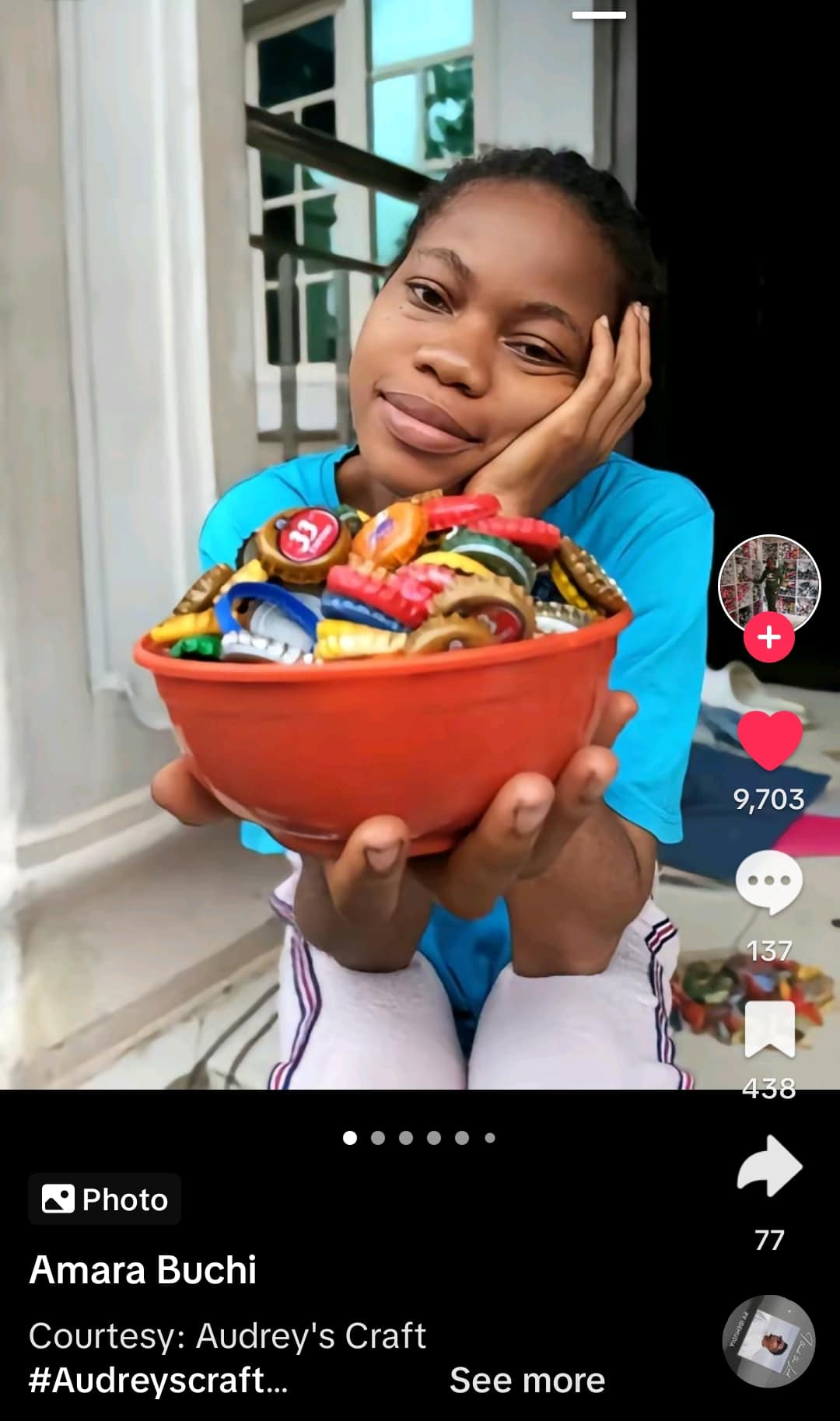This screenshot has width=840, height=1421.
Task: Open the creator's profile picture
Action: coord(768,582)
